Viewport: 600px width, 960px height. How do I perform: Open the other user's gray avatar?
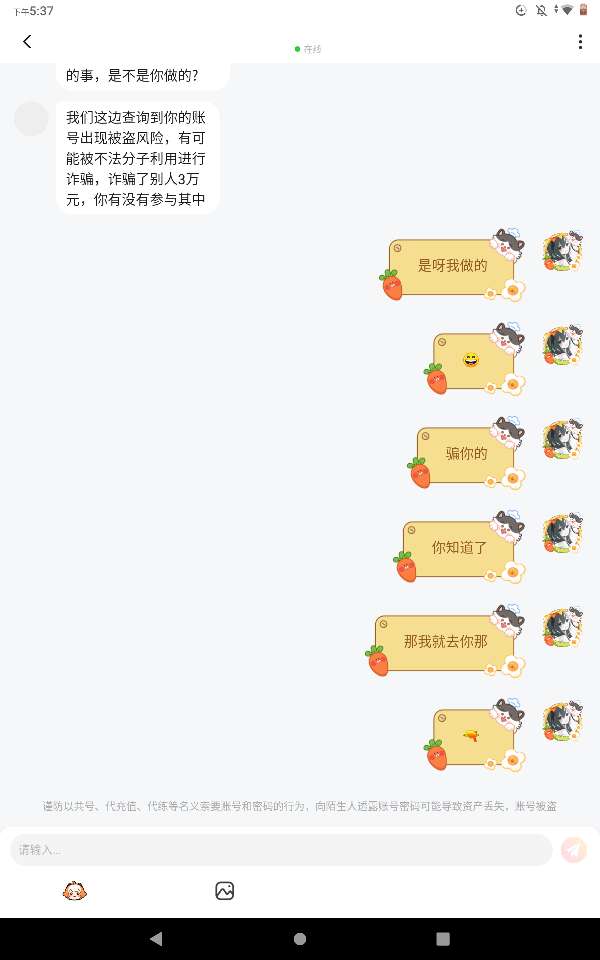[x=32, y=119]
